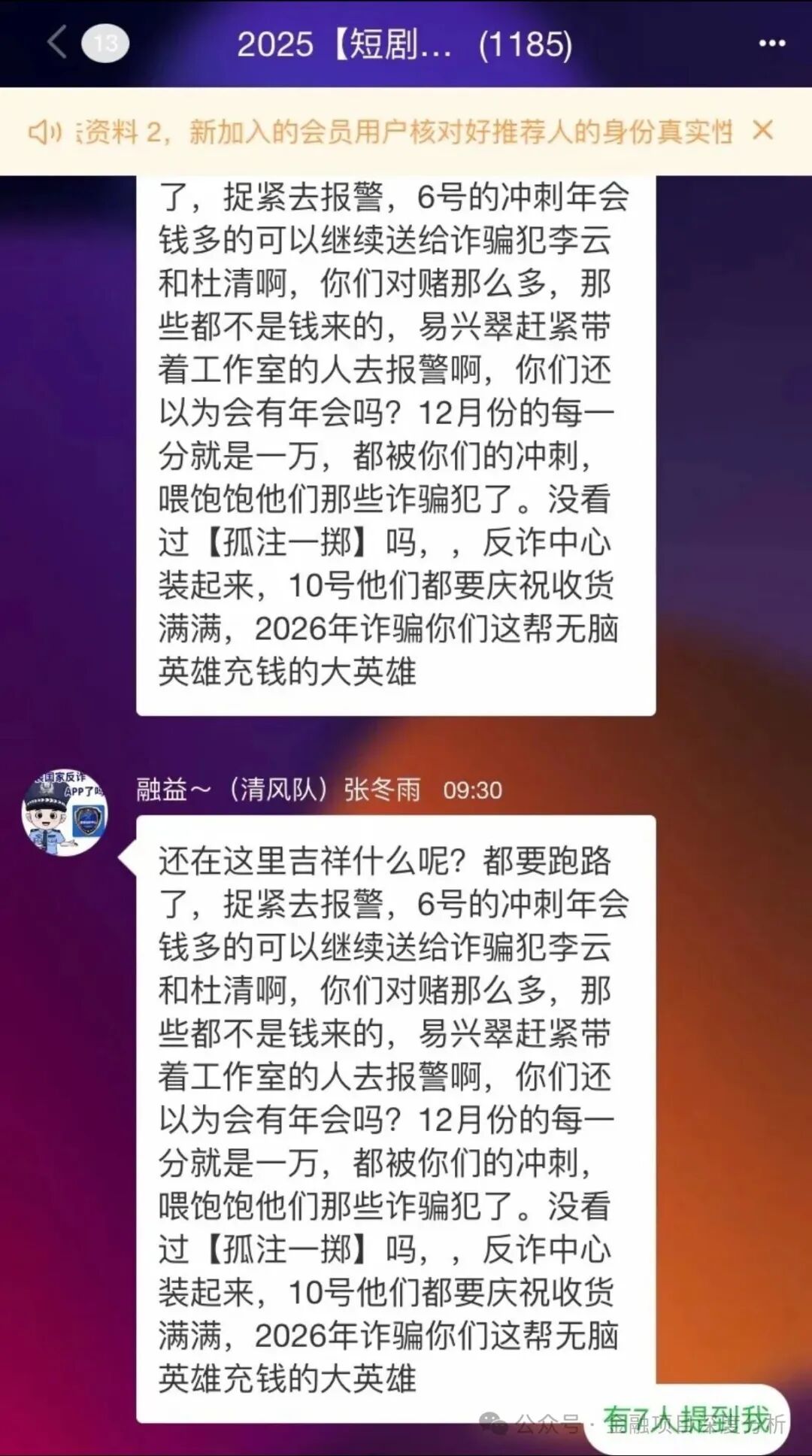Jump to messages mentioning me
This screenshot has height=1456, width=812.
click(688, 1418)
